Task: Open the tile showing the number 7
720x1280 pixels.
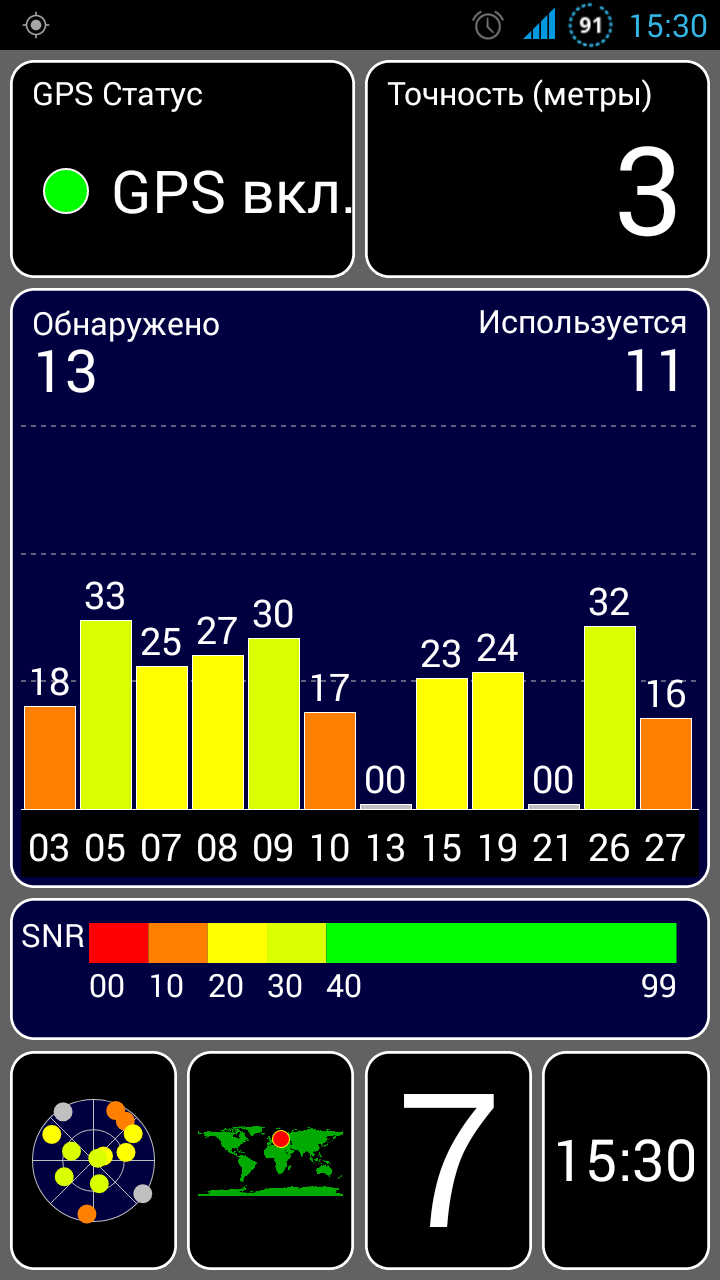Action: 448,1160
